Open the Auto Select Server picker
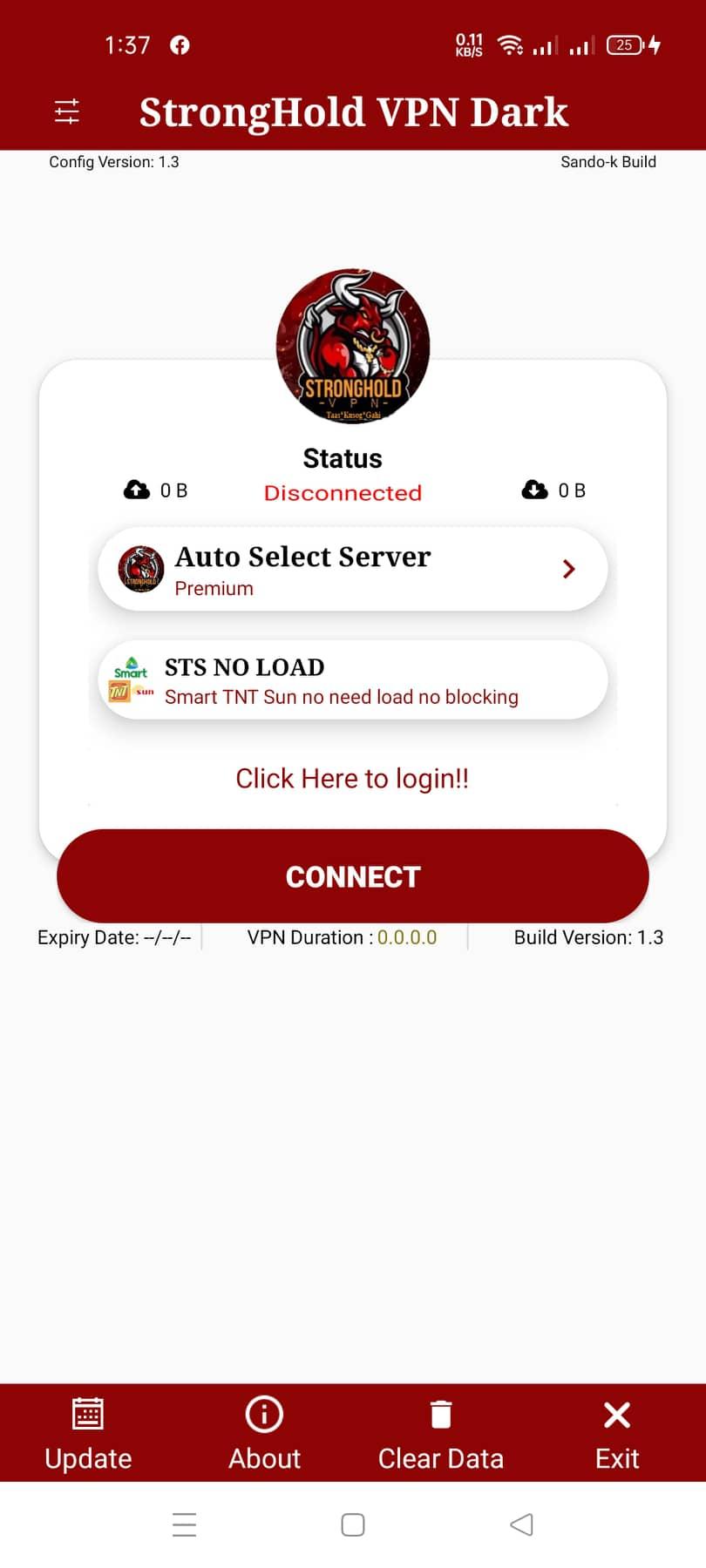Viewport: 706px width, 1568px height. coord(352,570)
